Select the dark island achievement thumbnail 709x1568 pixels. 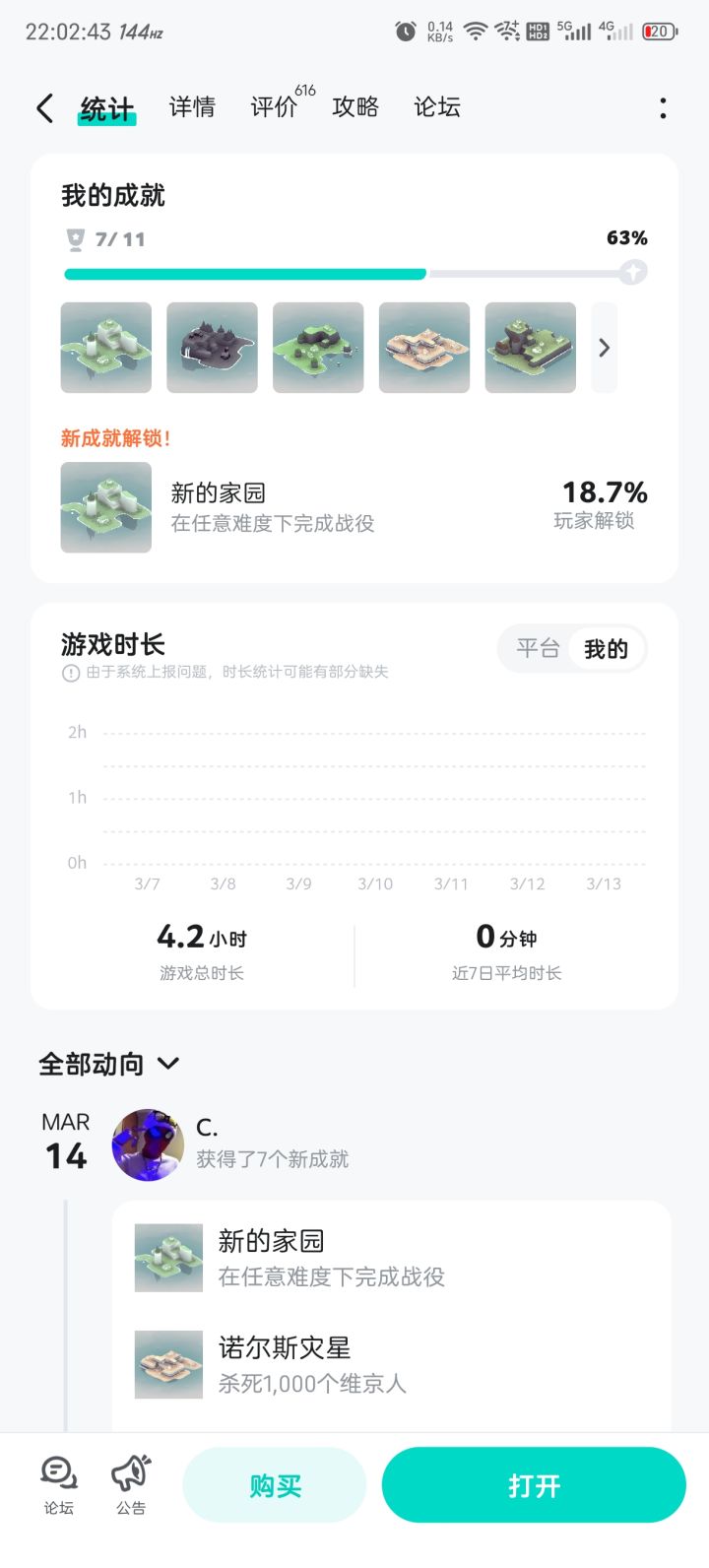coord(211,348)
